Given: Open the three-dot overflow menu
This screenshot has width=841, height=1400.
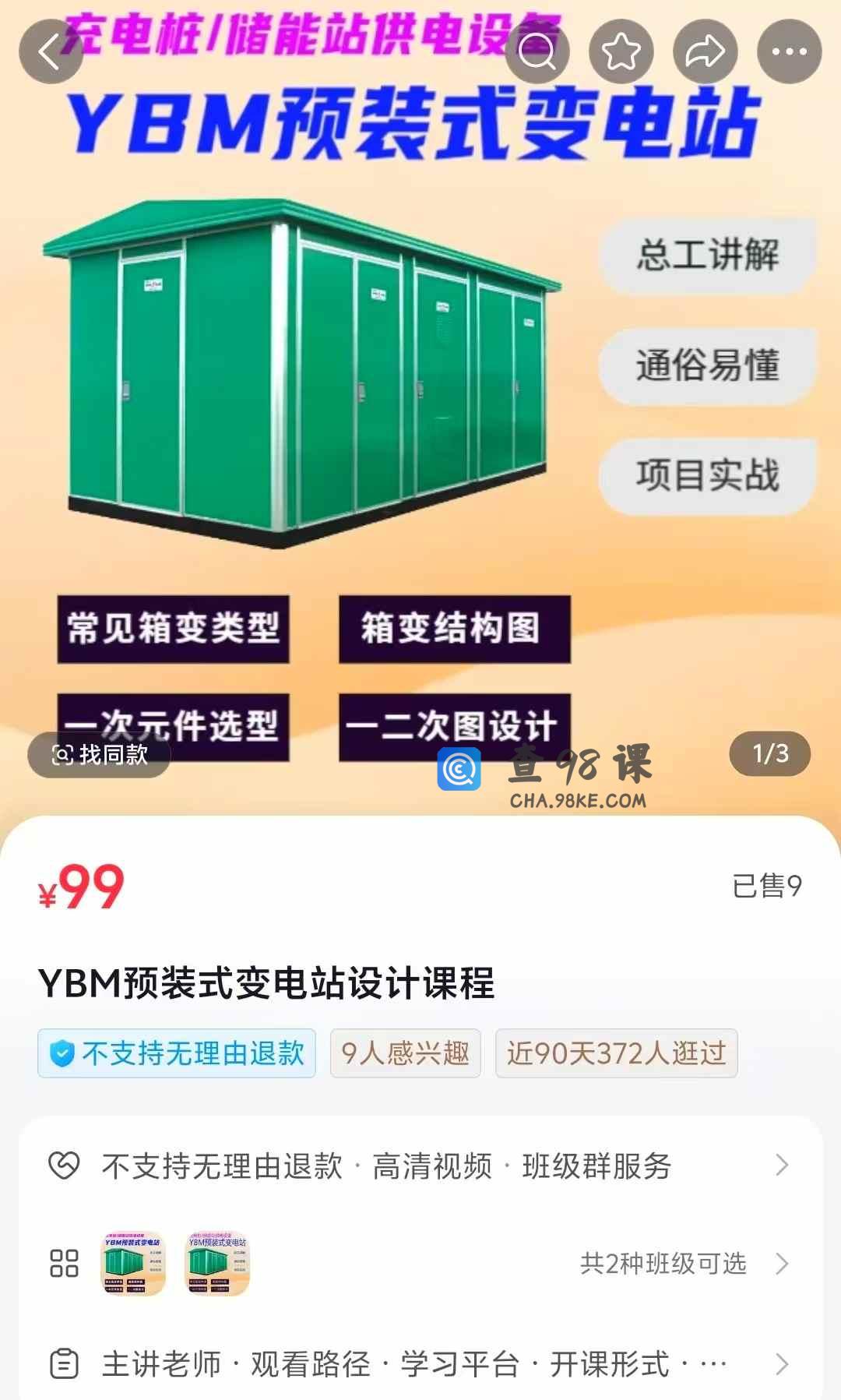Looking at the screenshot, I should (x=789, y=52).
